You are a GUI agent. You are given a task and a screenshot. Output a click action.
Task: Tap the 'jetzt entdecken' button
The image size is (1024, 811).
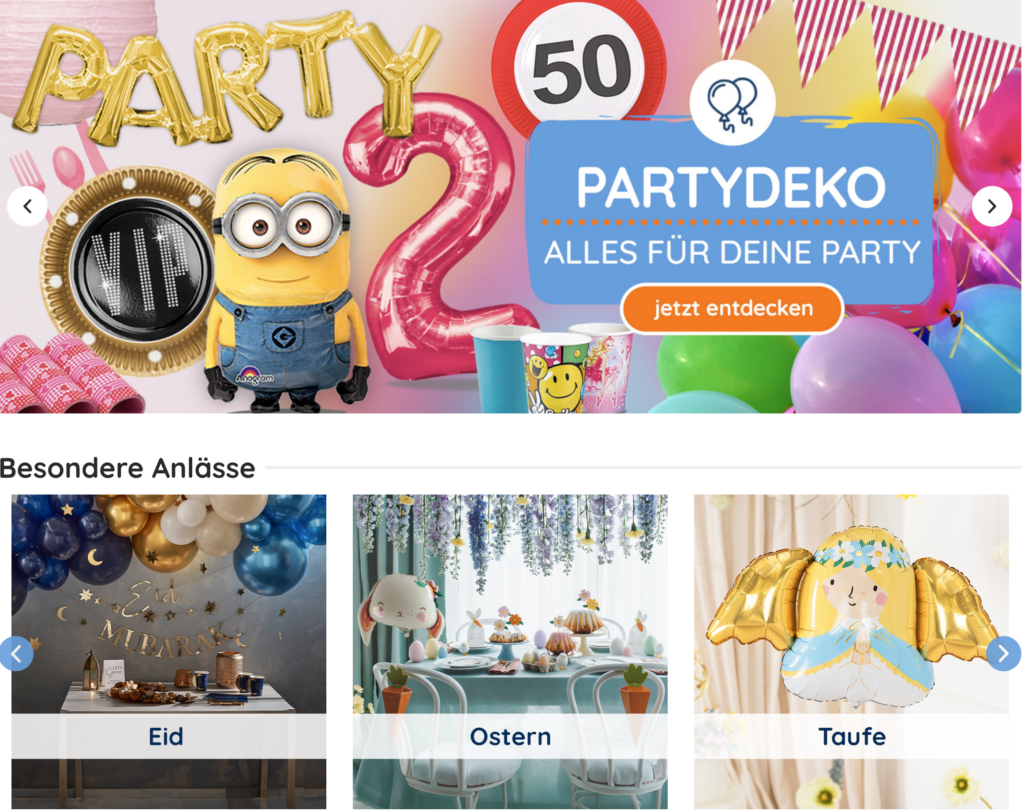733,309
